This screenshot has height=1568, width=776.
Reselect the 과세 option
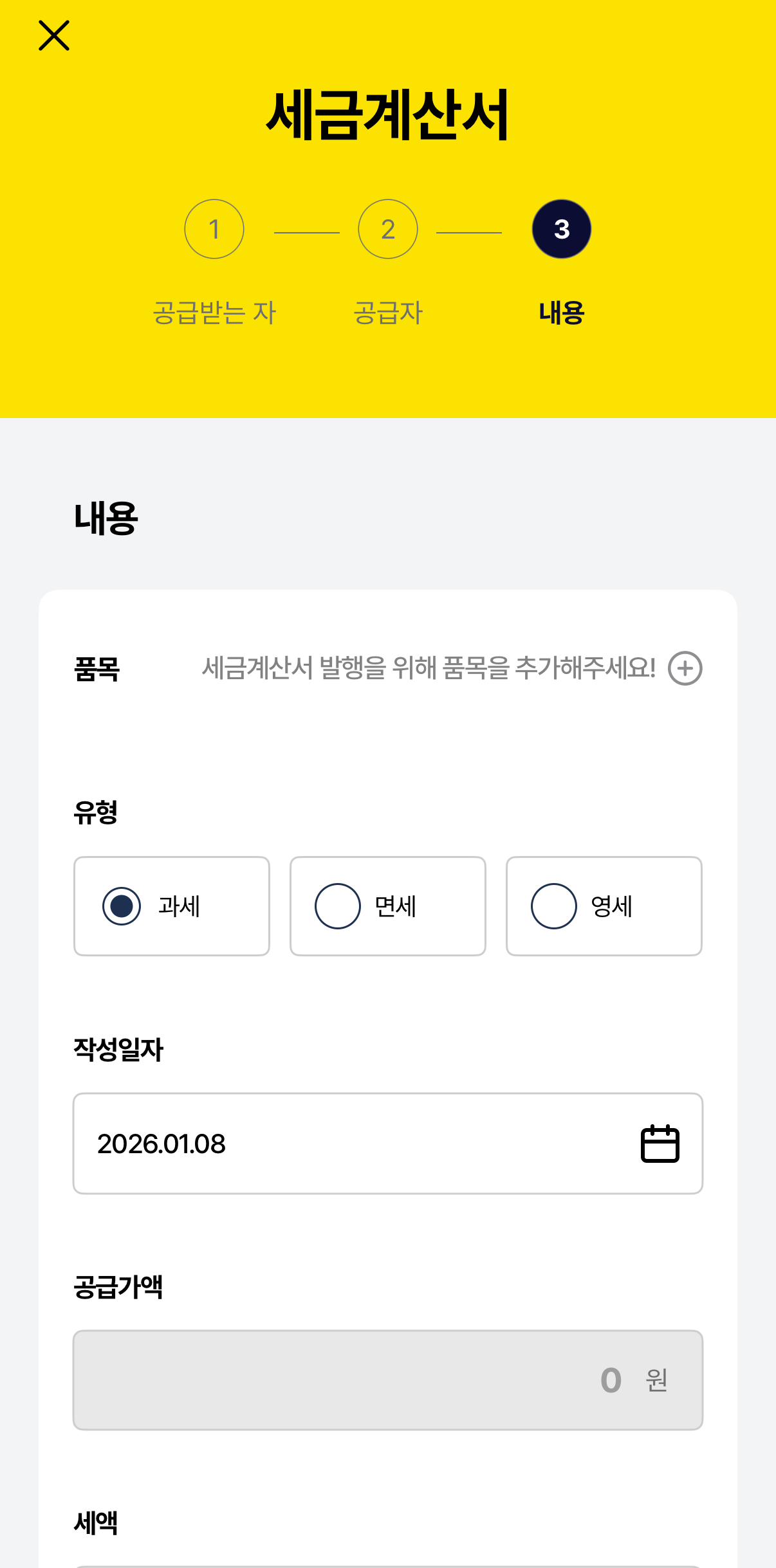point(171,906)
